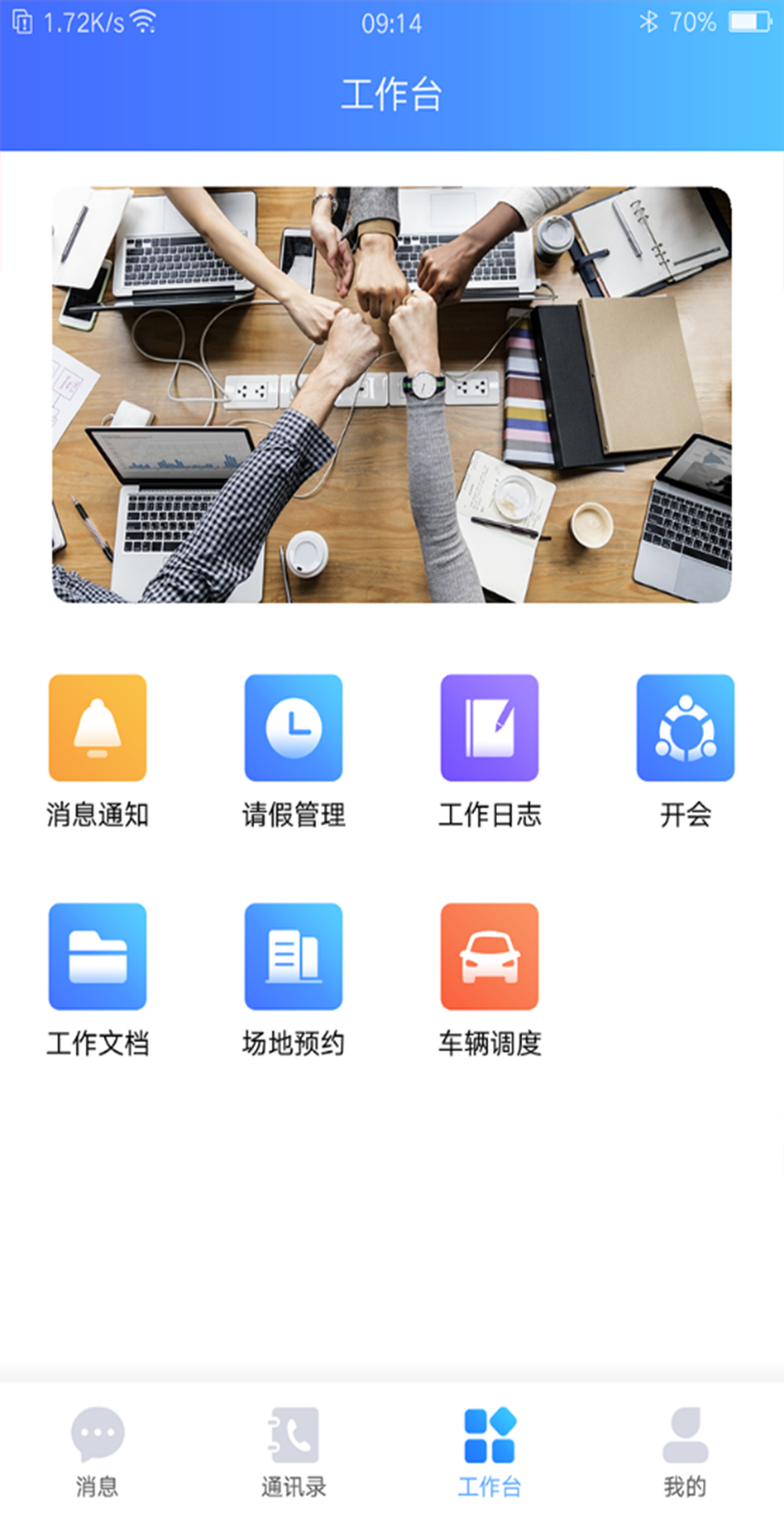Switch to the 通讯录 contacts tab
This screenshot has height=1520, width=784.
click(x=293, y=1450)
